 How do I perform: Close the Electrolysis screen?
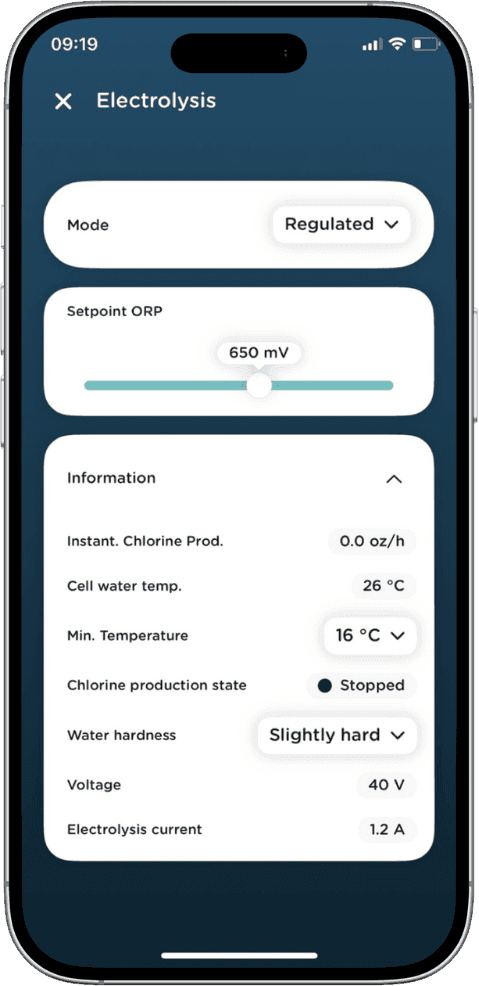click(x=63, y=101)
